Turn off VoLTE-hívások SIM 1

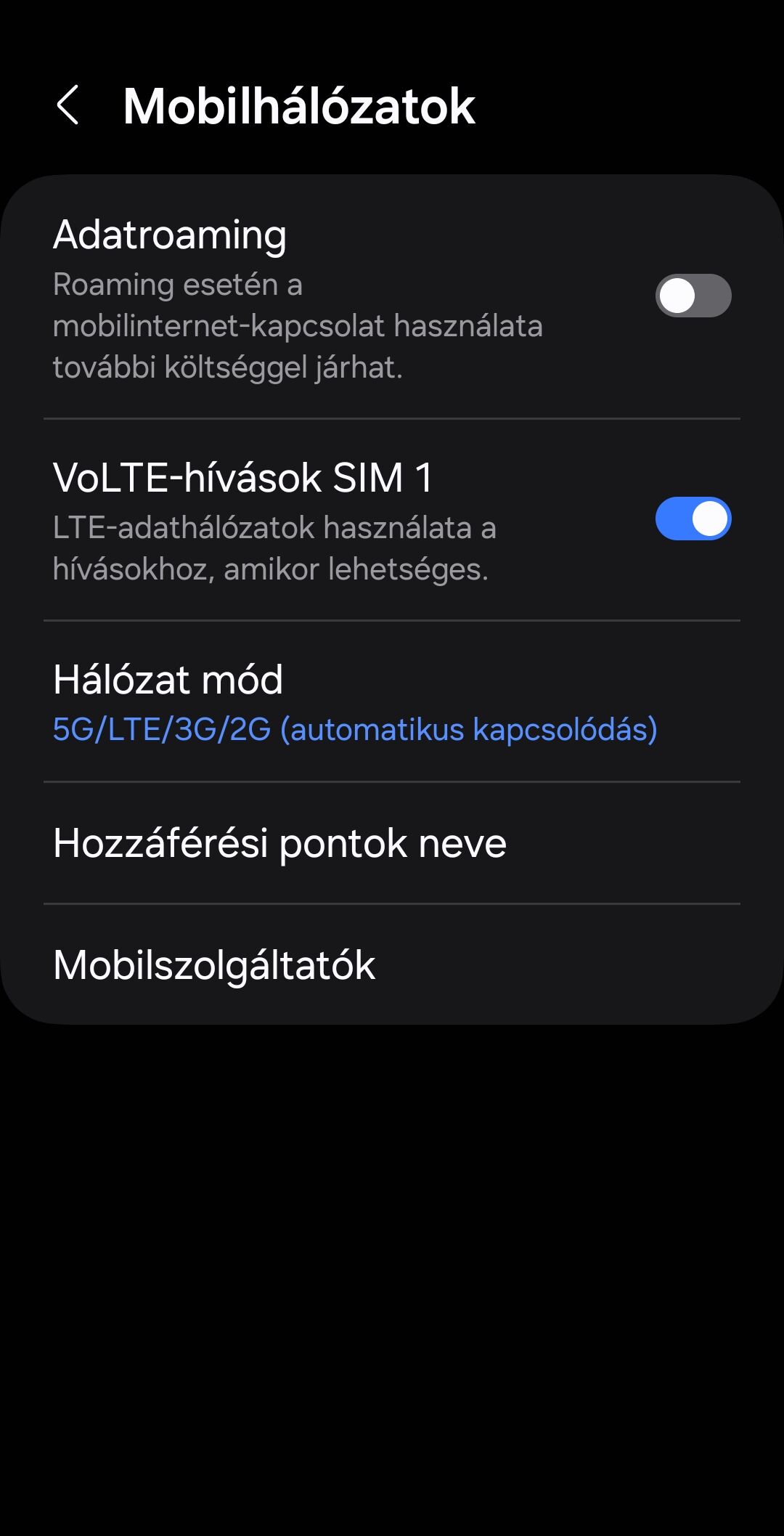click(x=693, y=519)
